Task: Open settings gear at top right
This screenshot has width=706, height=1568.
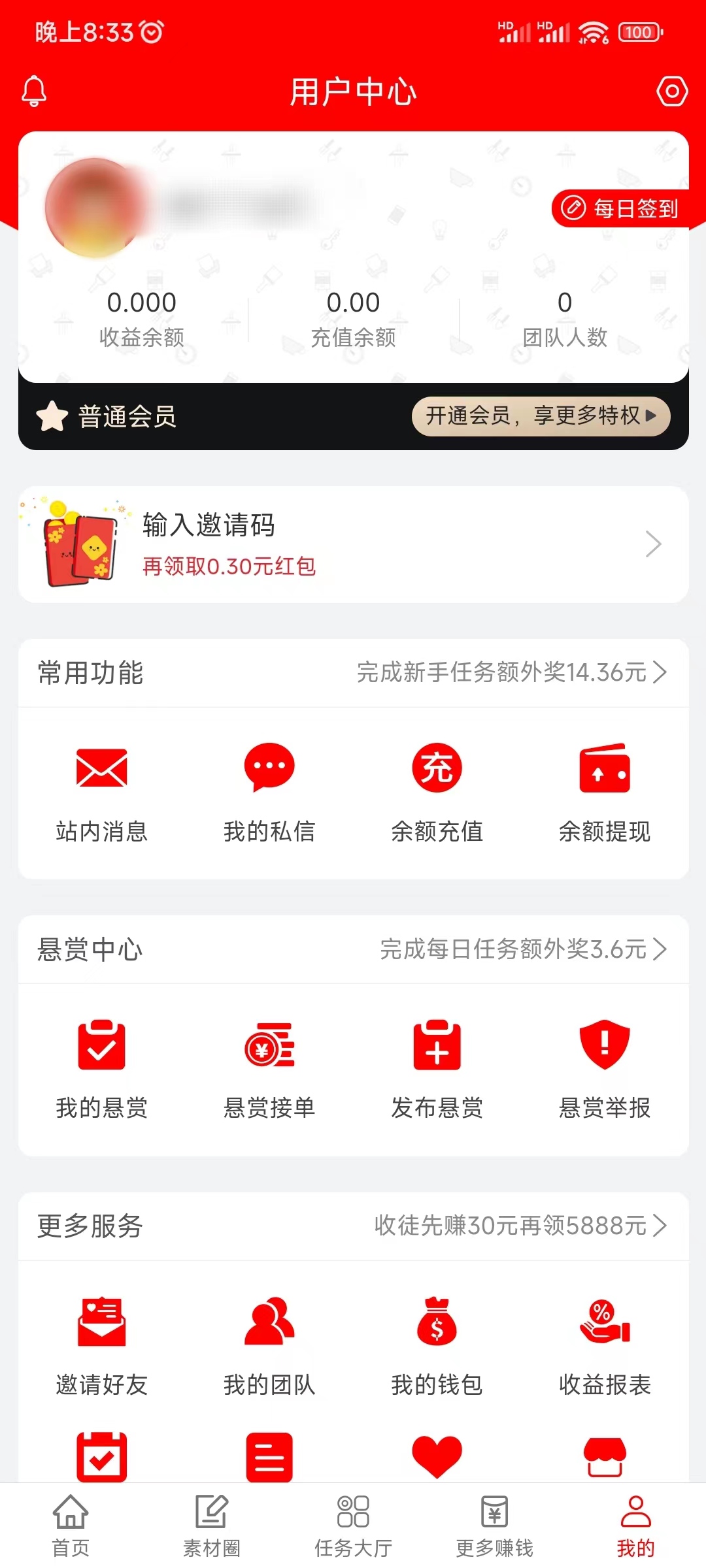Action: [672, 91]
